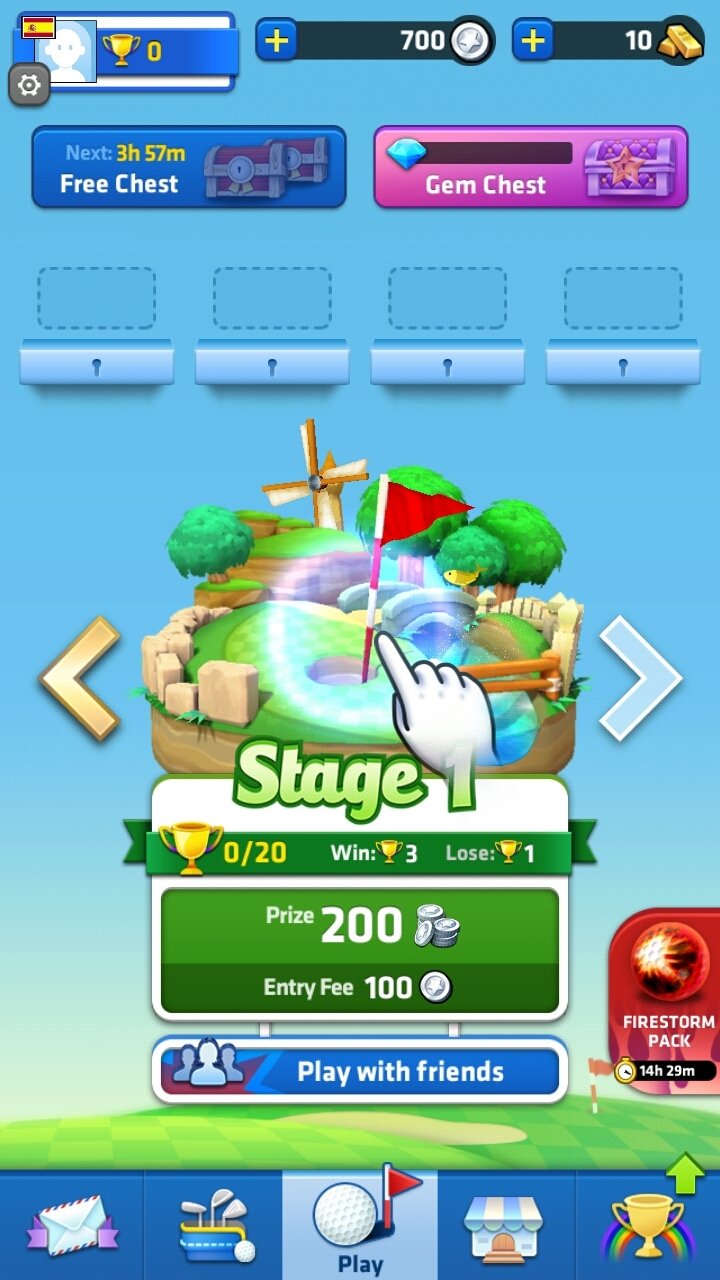Open the shop tab
Image resolution: width=720 pixels, height=1280 pixels.
(504, 1225)
